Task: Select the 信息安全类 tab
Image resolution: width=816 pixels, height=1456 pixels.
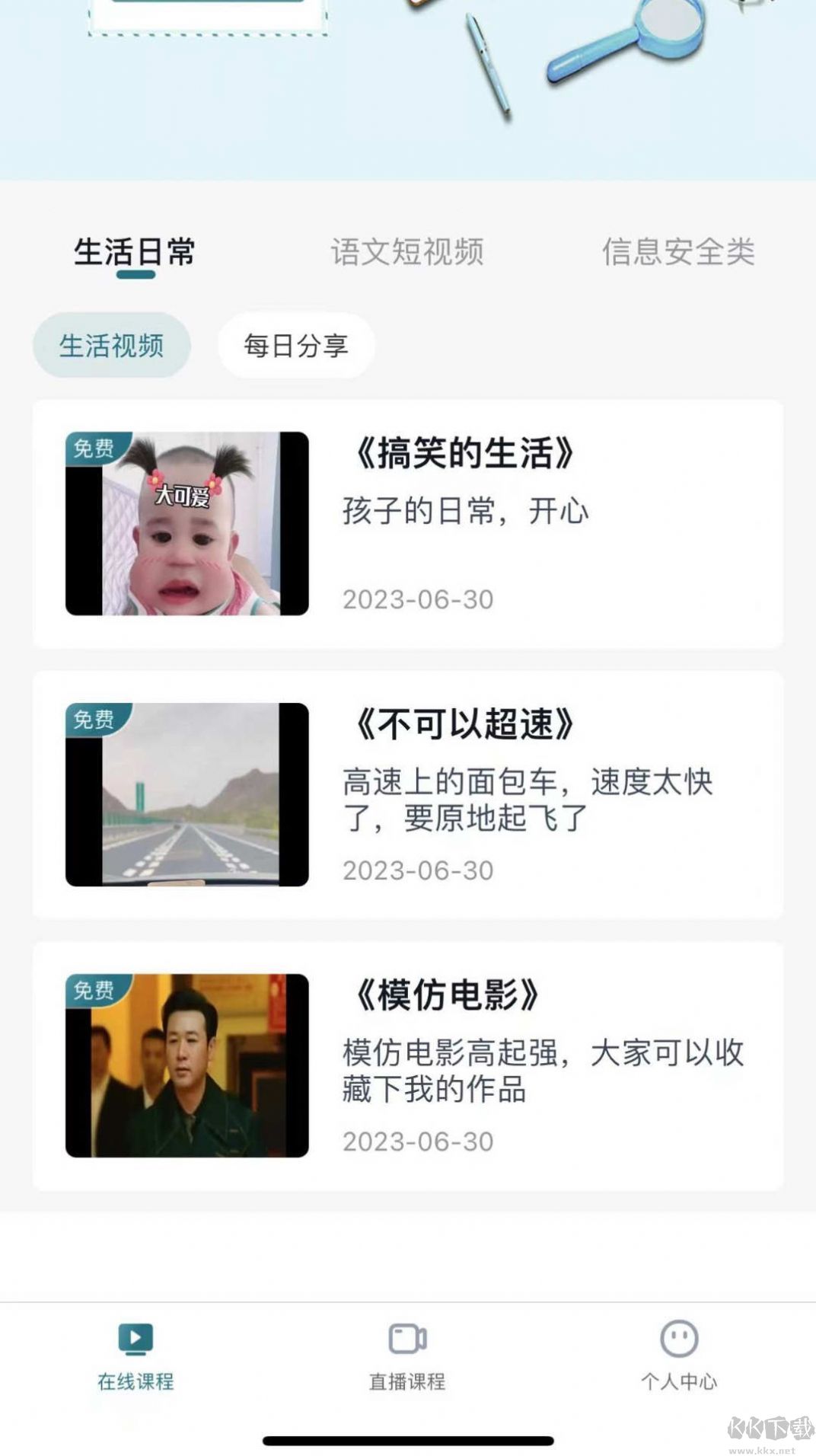Action: [678, 252]
